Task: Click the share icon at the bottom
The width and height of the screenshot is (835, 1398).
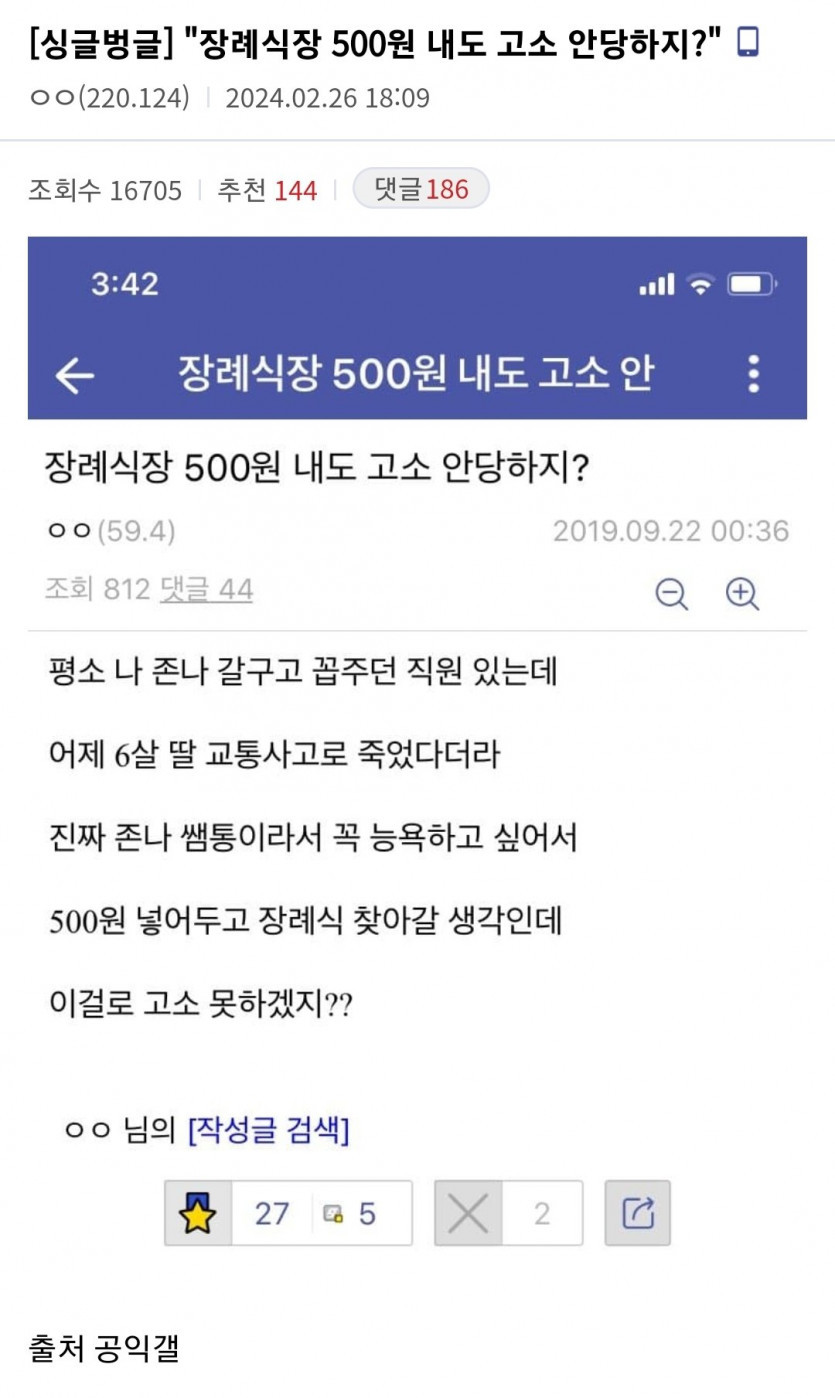Action: click(637, 1213)
